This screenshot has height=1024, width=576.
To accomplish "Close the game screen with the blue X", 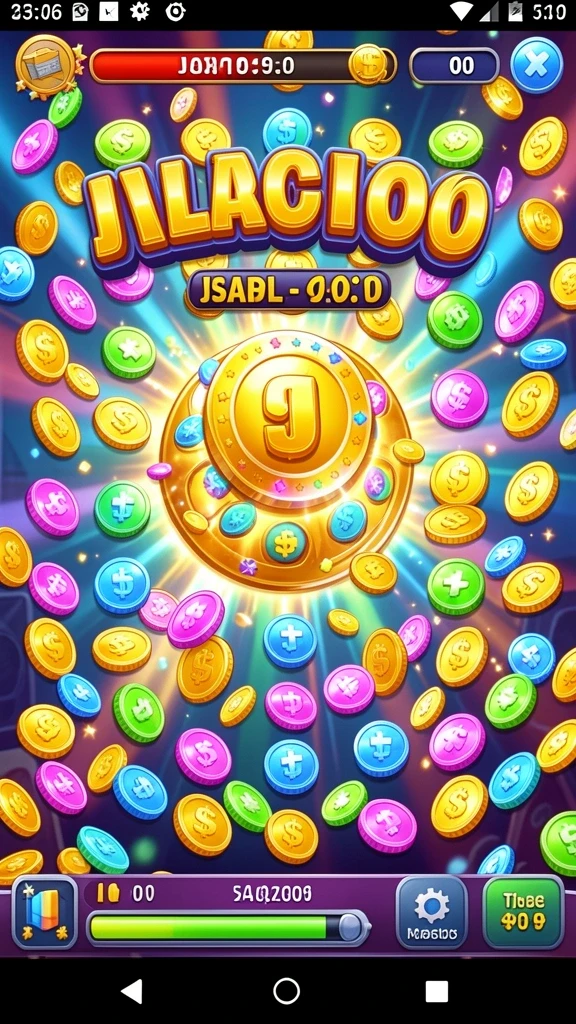I will pos(536,65).
